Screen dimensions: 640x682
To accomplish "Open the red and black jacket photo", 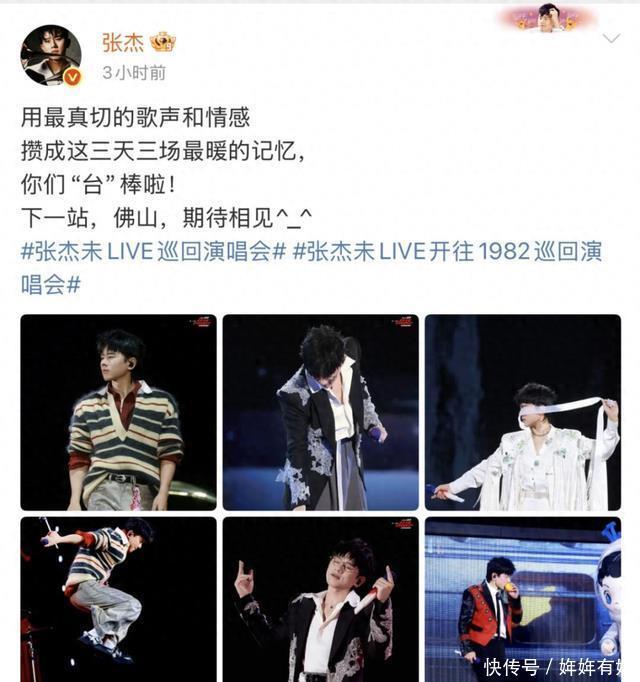I will pos(522,598).
